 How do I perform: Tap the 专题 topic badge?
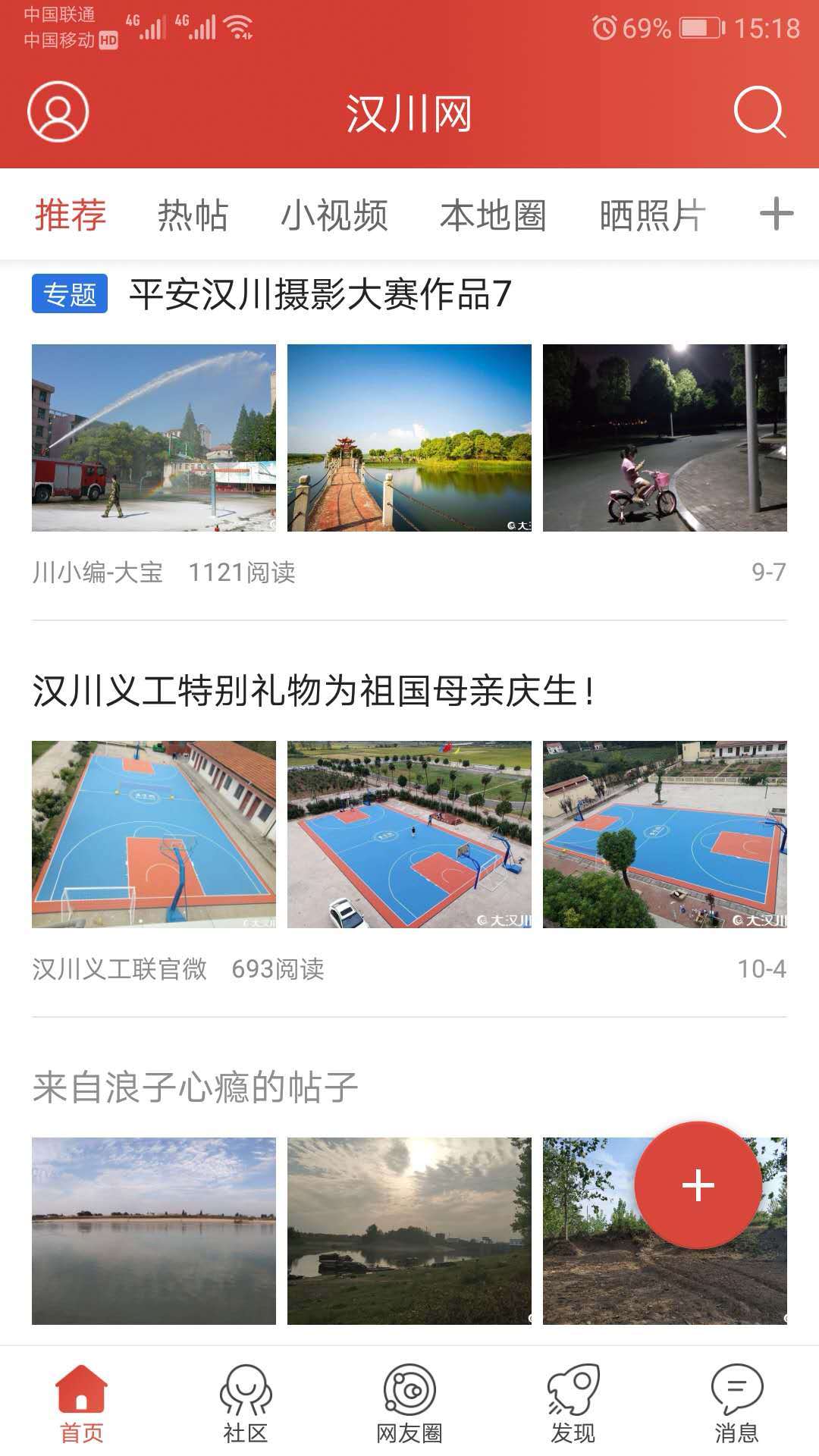(70, 297)
